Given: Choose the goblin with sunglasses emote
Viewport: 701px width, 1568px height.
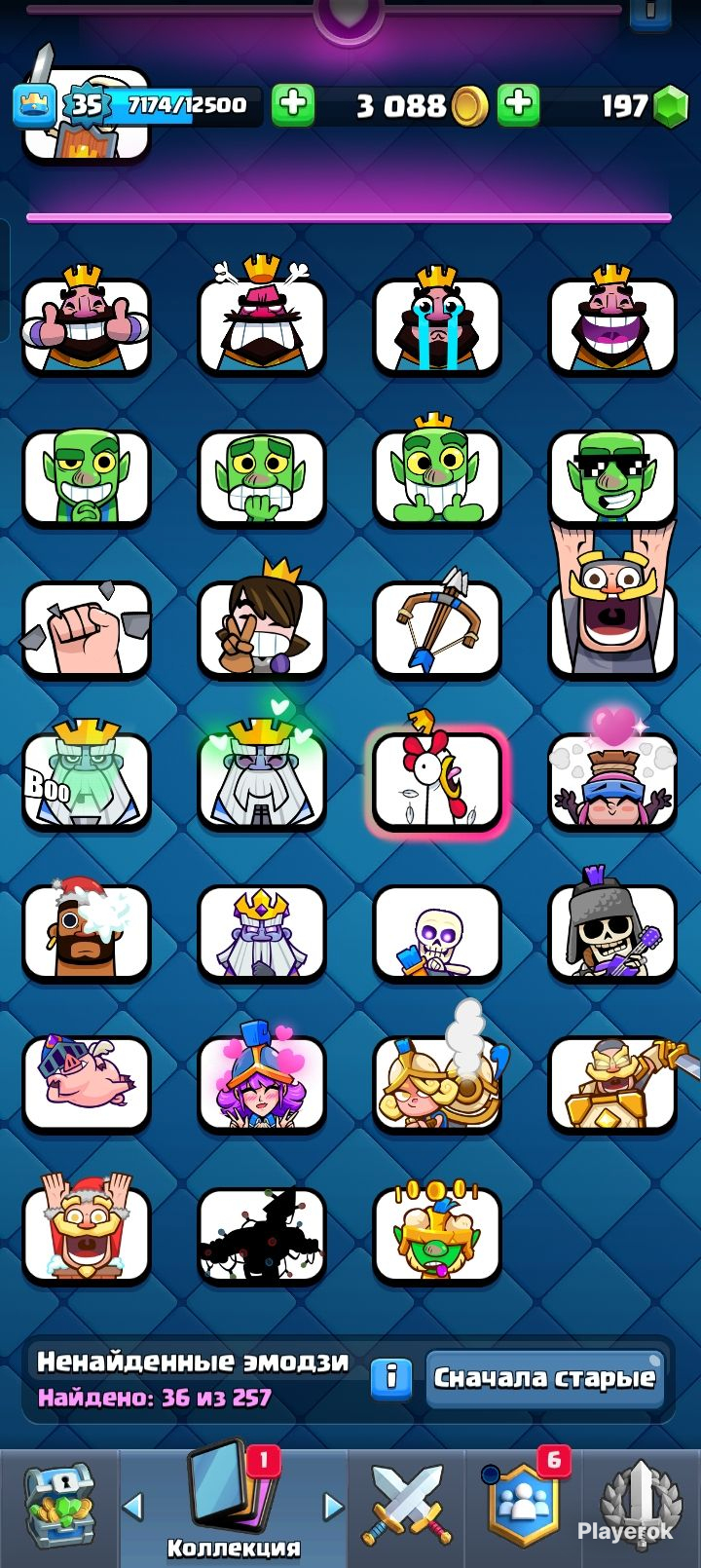Looking at the screenshot, I should [612, 477].
